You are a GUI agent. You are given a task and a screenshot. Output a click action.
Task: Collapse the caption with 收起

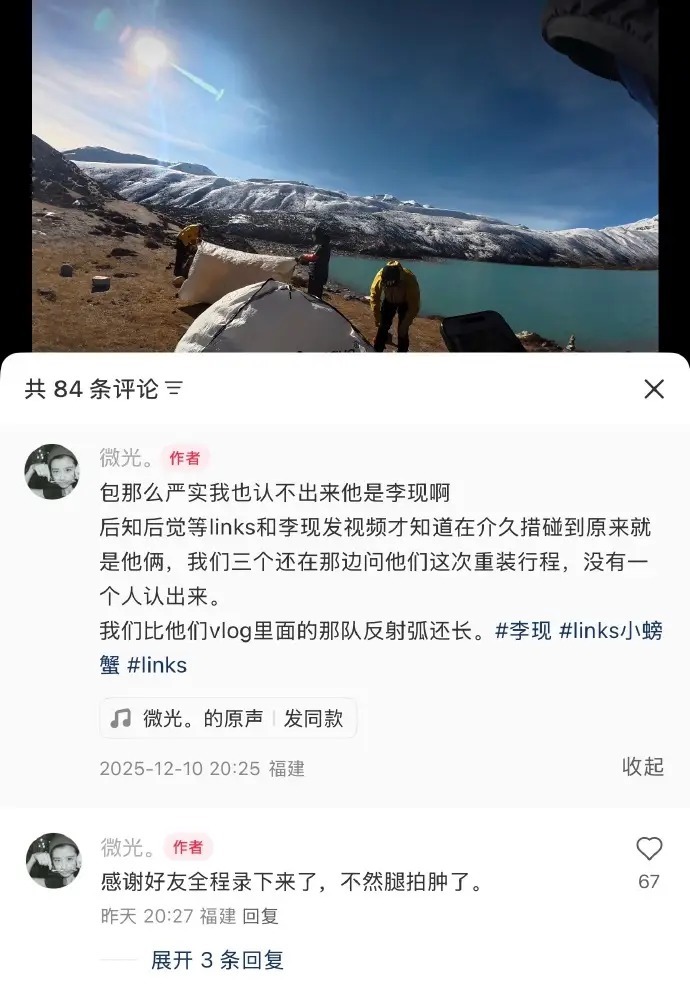(643, 767)
